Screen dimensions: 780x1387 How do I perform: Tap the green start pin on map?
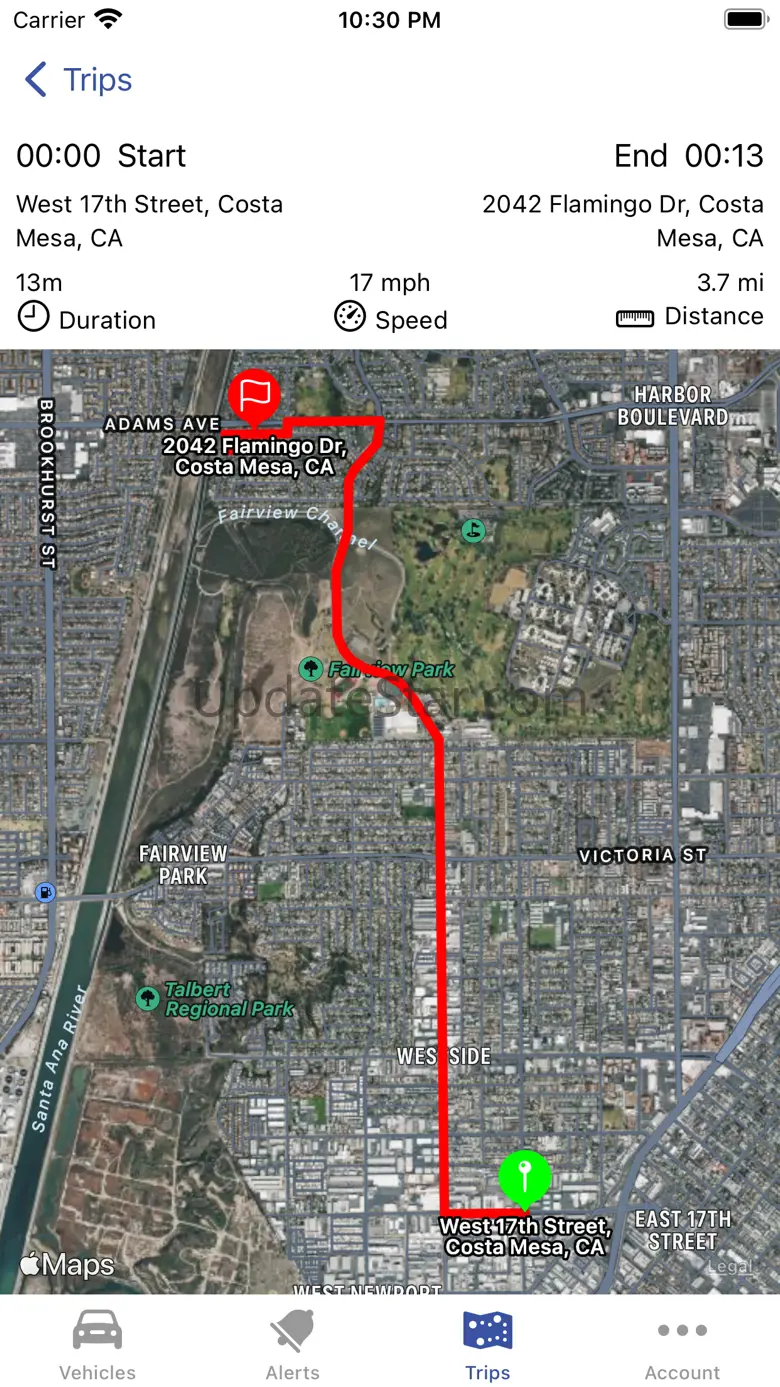click(x=525, y=1176)
